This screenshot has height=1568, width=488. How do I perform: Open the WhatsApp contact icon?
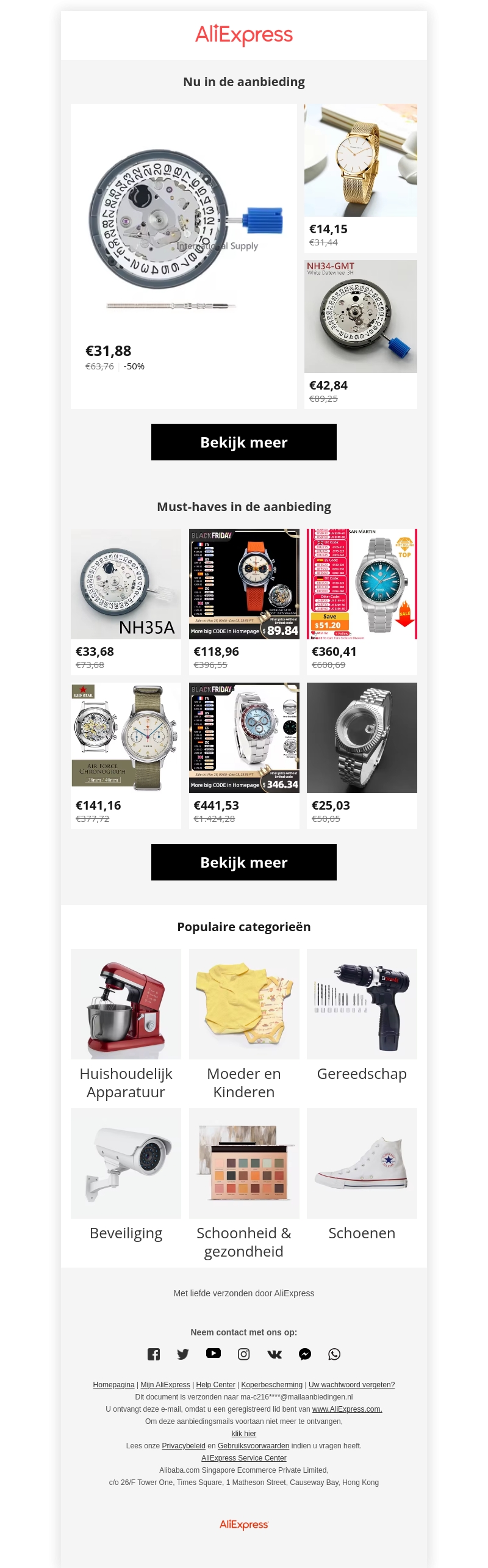coord(334,1354)
